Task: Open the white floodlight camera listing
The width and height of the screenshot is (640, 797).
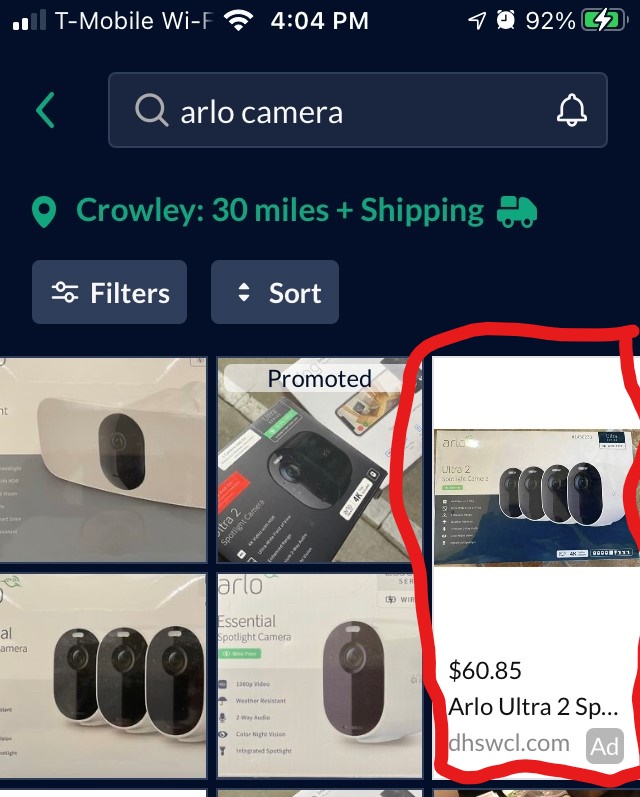Action: [x=102, y=460]
